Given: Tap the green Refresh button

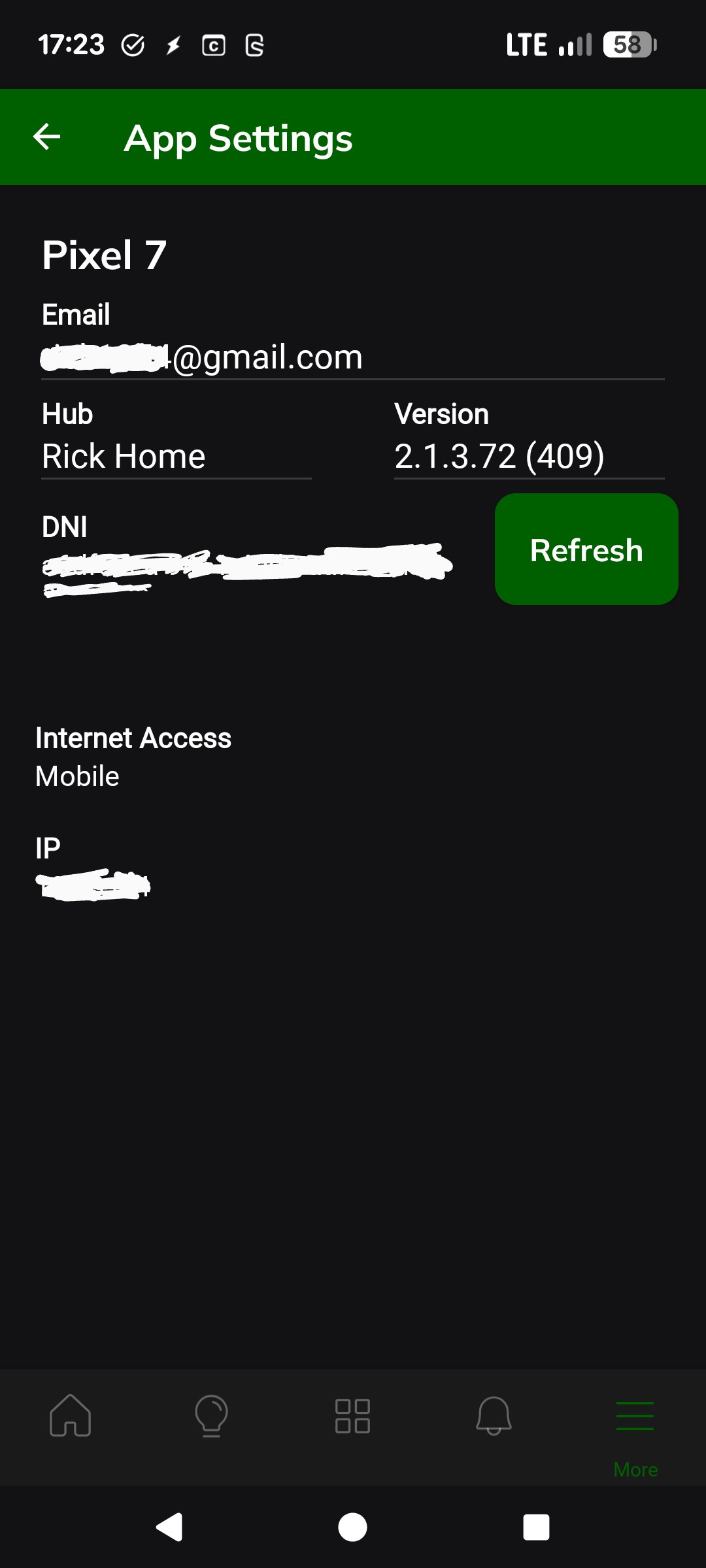Looking at the screenshot, I should pos(586,549).
